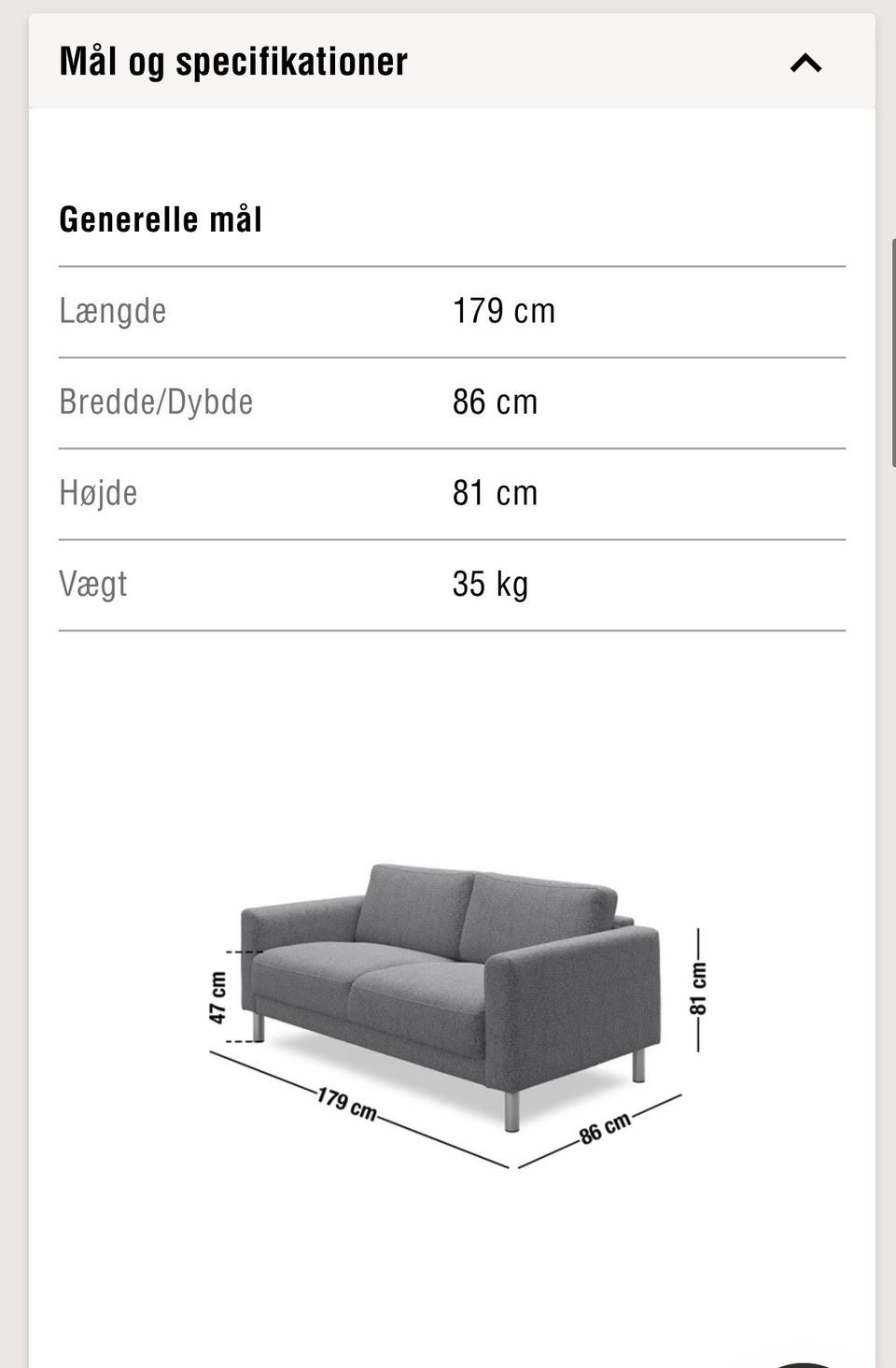This screenshot has width=896, height=1368.
Task: Click the 179 cm length value
Action: (503, 310)
